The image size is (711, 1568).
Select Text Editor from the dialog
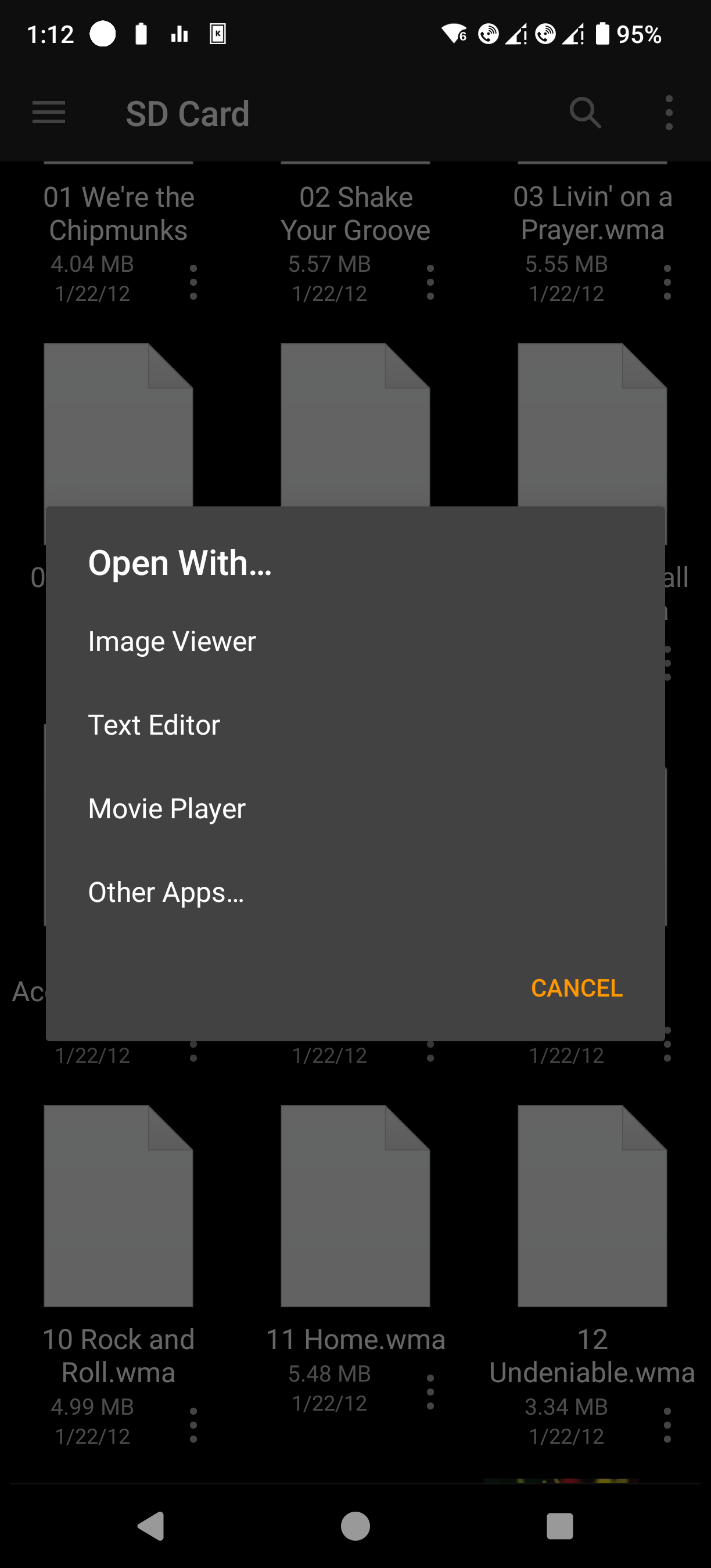click(x=355, y=724)
